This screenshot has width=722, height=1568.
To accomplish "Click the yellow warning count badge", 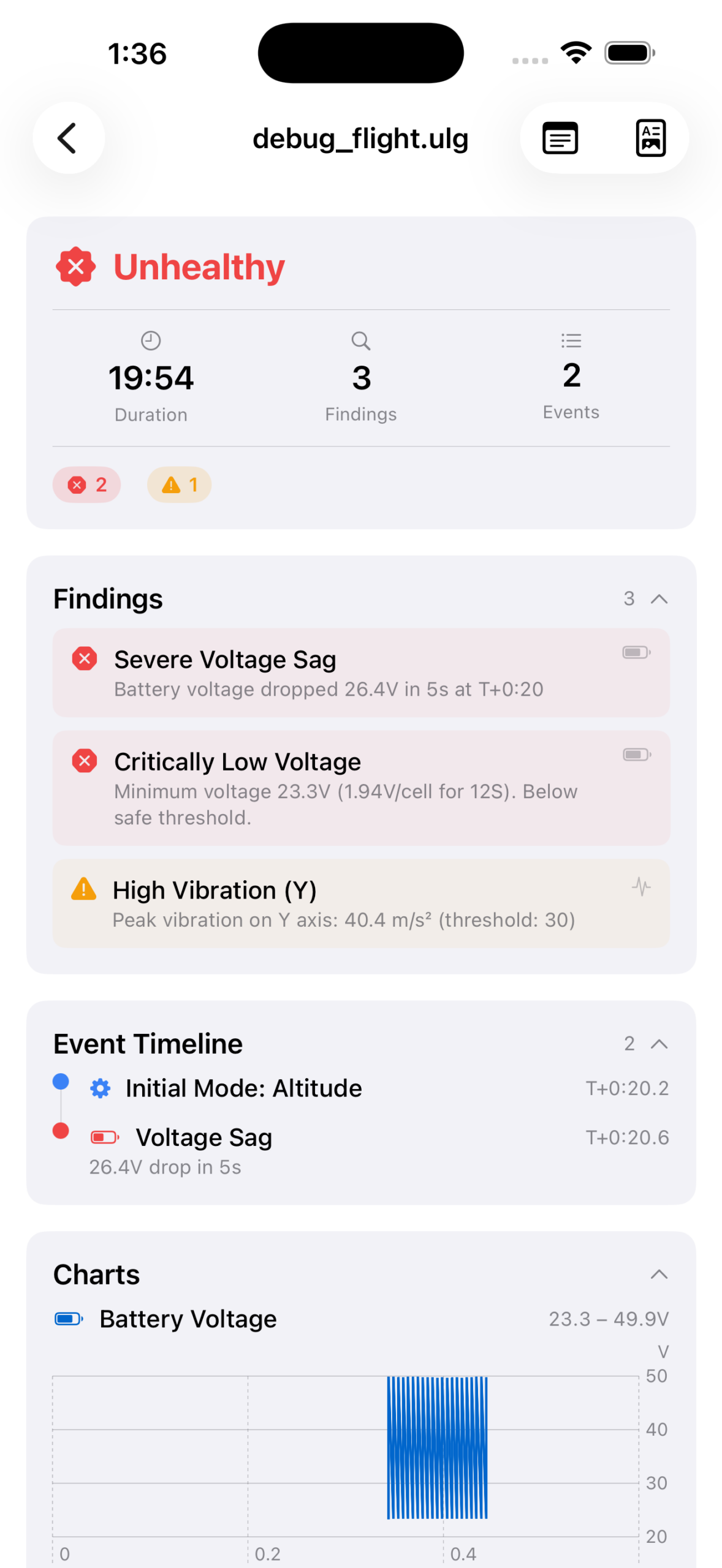I will tap(178, 484).
